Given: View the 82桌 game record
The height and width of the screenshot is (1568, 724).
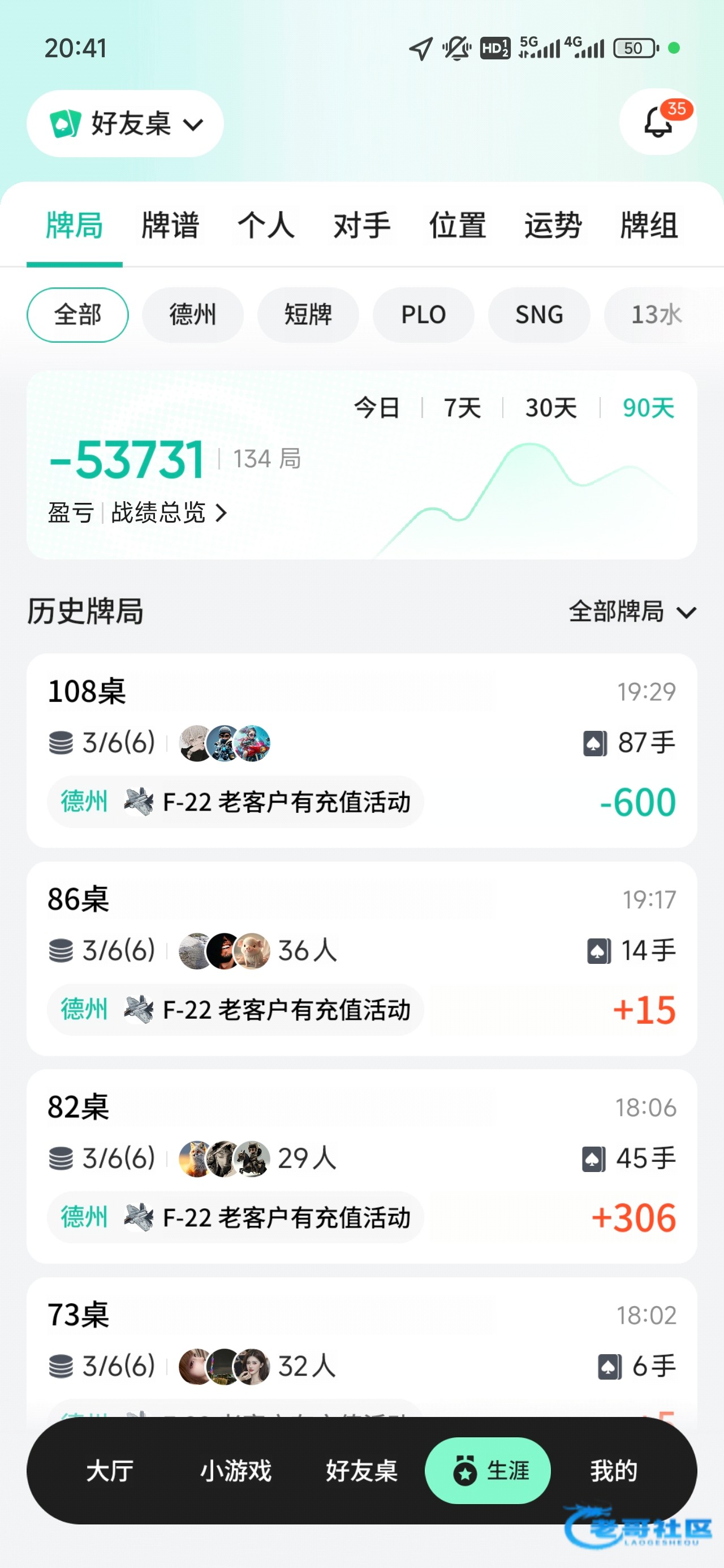Looking at the screenshot, I should pos(361,1166).
